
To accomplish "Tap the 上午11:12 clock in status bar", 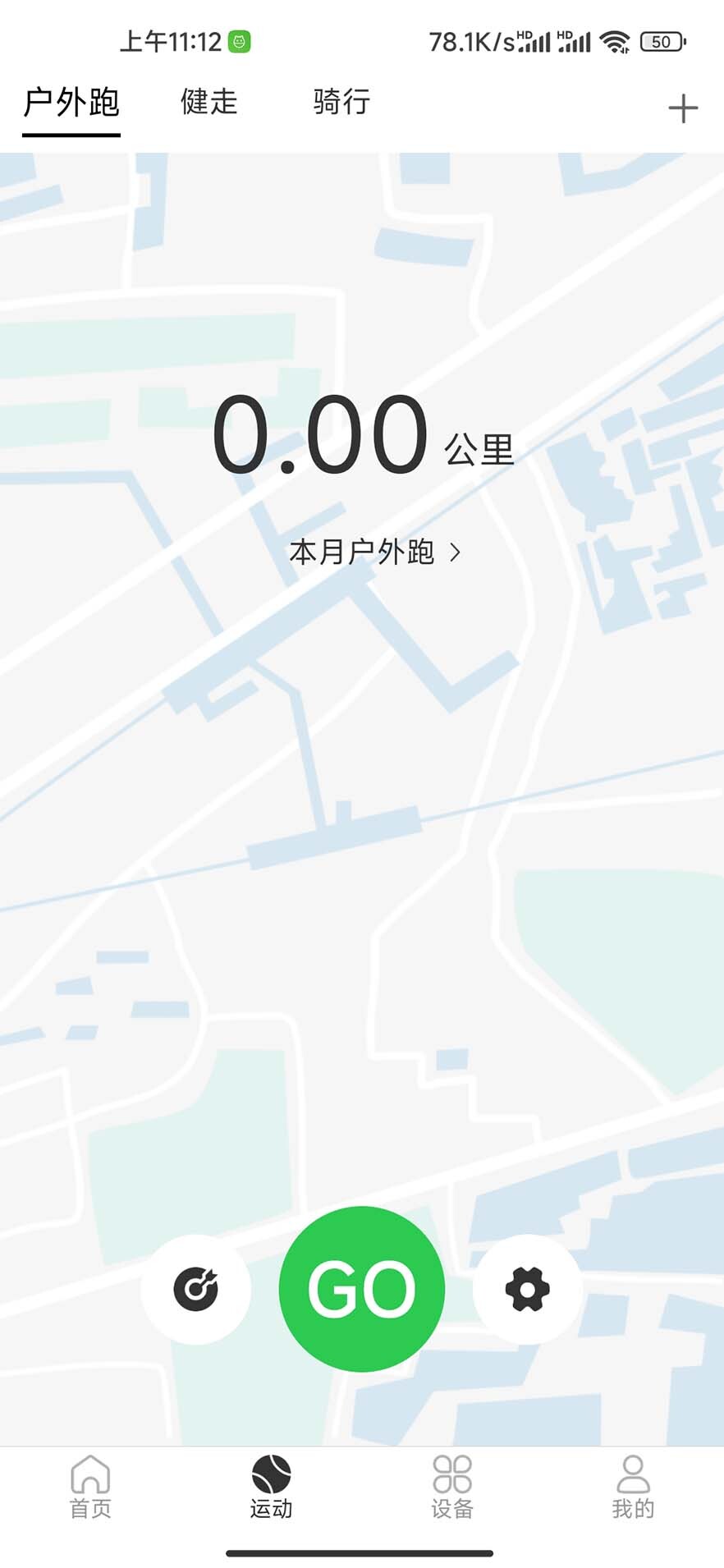I will tap(174, 41).
